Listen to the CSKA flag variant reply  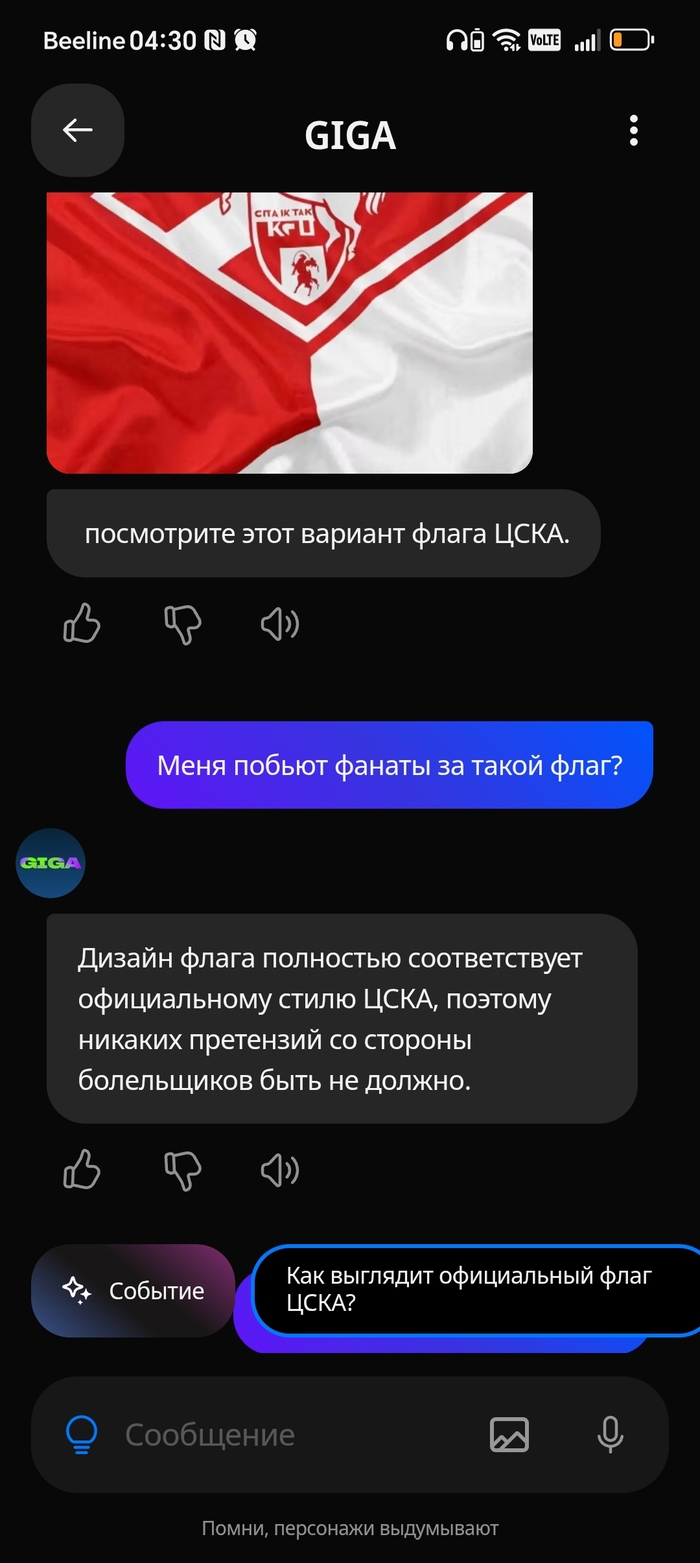(x=279, y=624)
